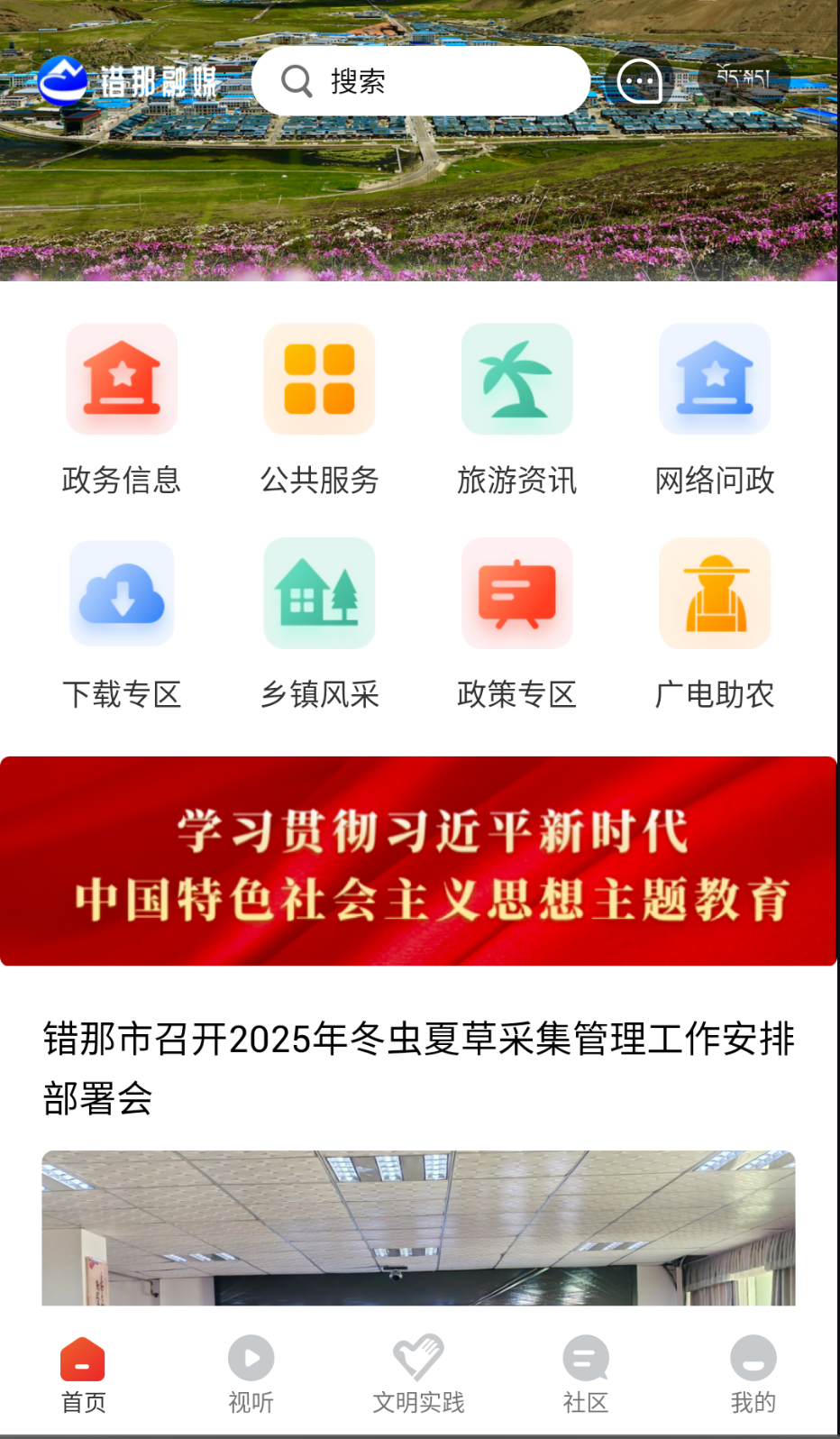View the meeting room photo thumbnail
The width and height of the screenshot is (840, 1439).
pyautogui.click(x=418, y=1228)
